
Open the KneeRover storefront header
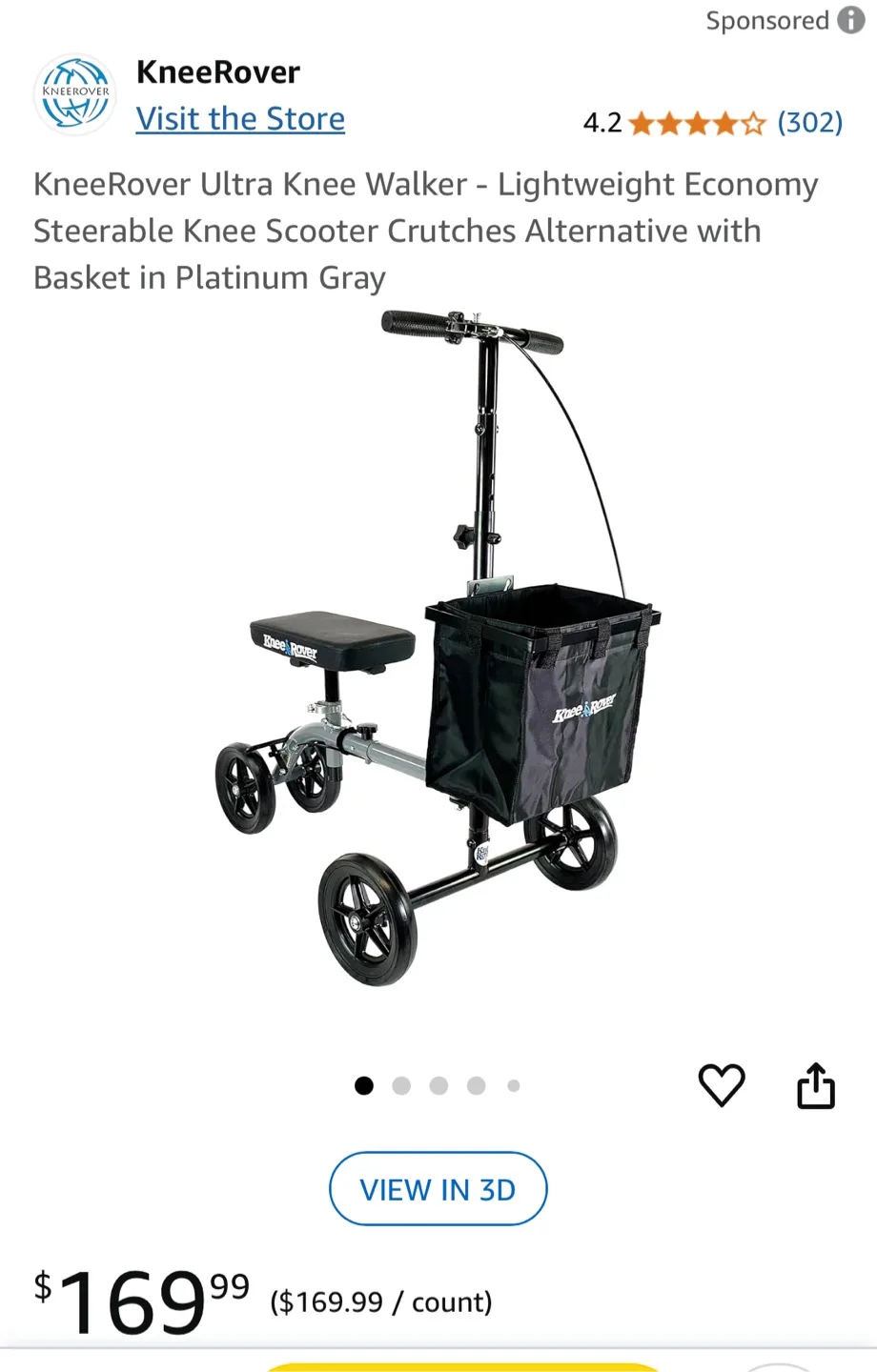coord(219,72)
